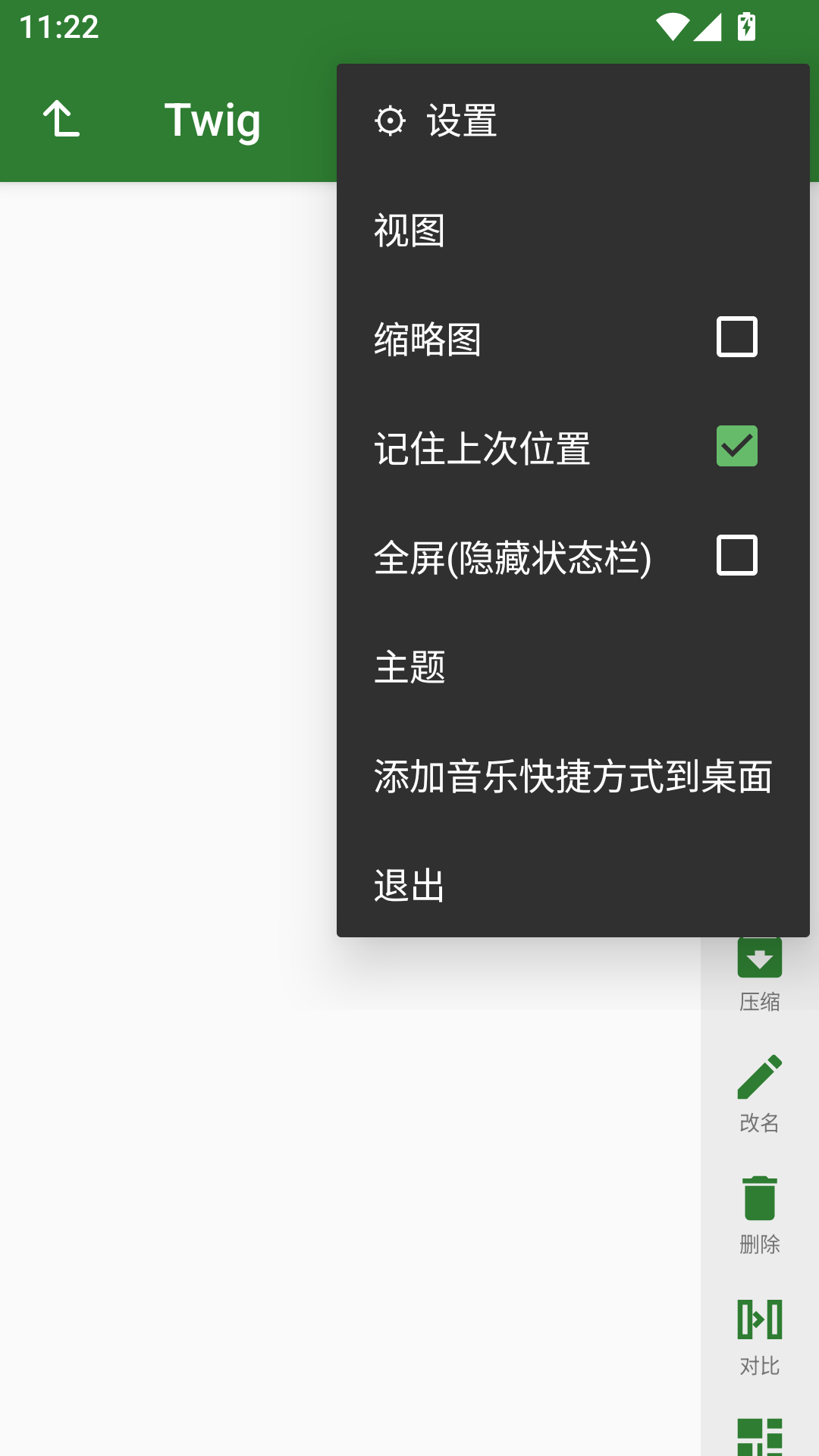Go up one folder level

[61, 120]
